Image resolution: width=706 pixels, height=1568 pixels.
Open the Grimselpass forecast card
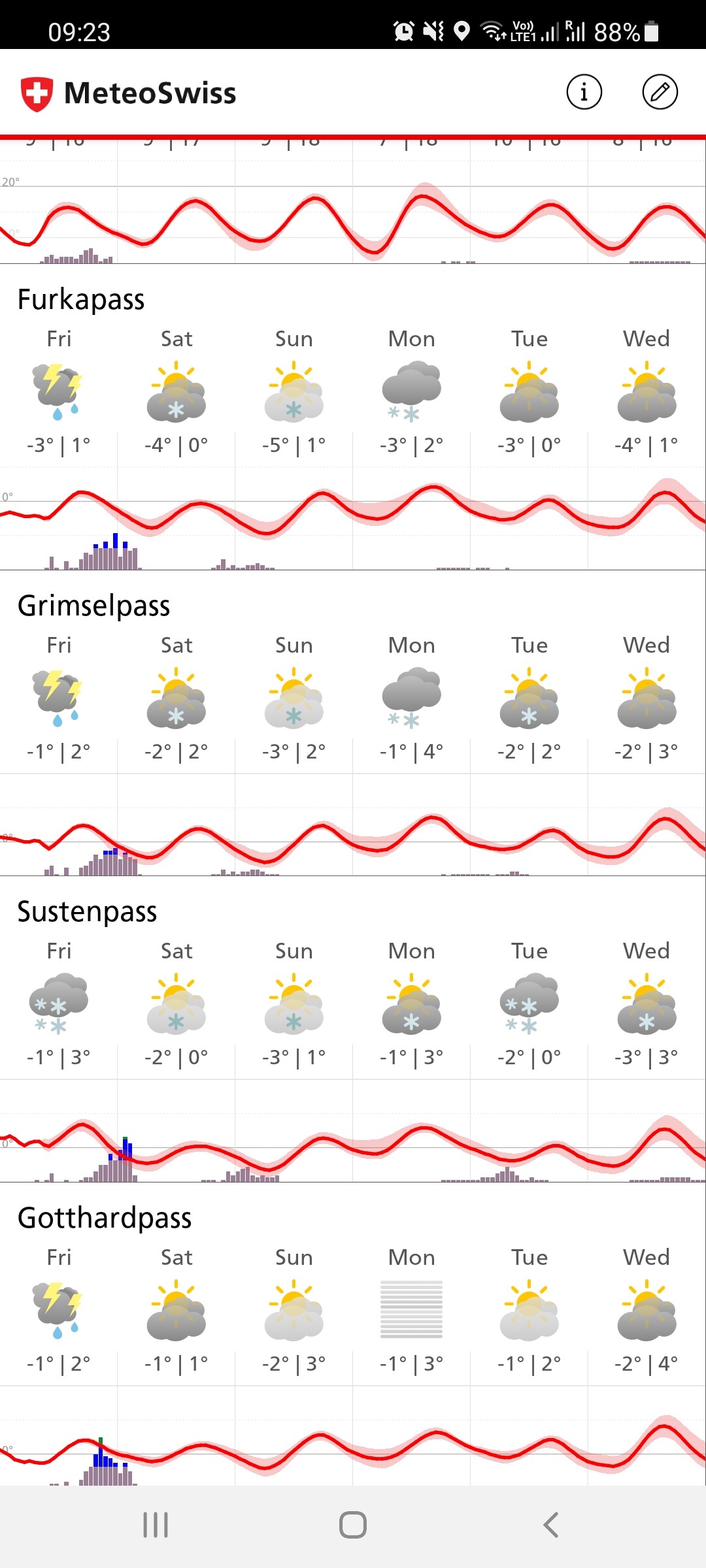pos(93,606)
